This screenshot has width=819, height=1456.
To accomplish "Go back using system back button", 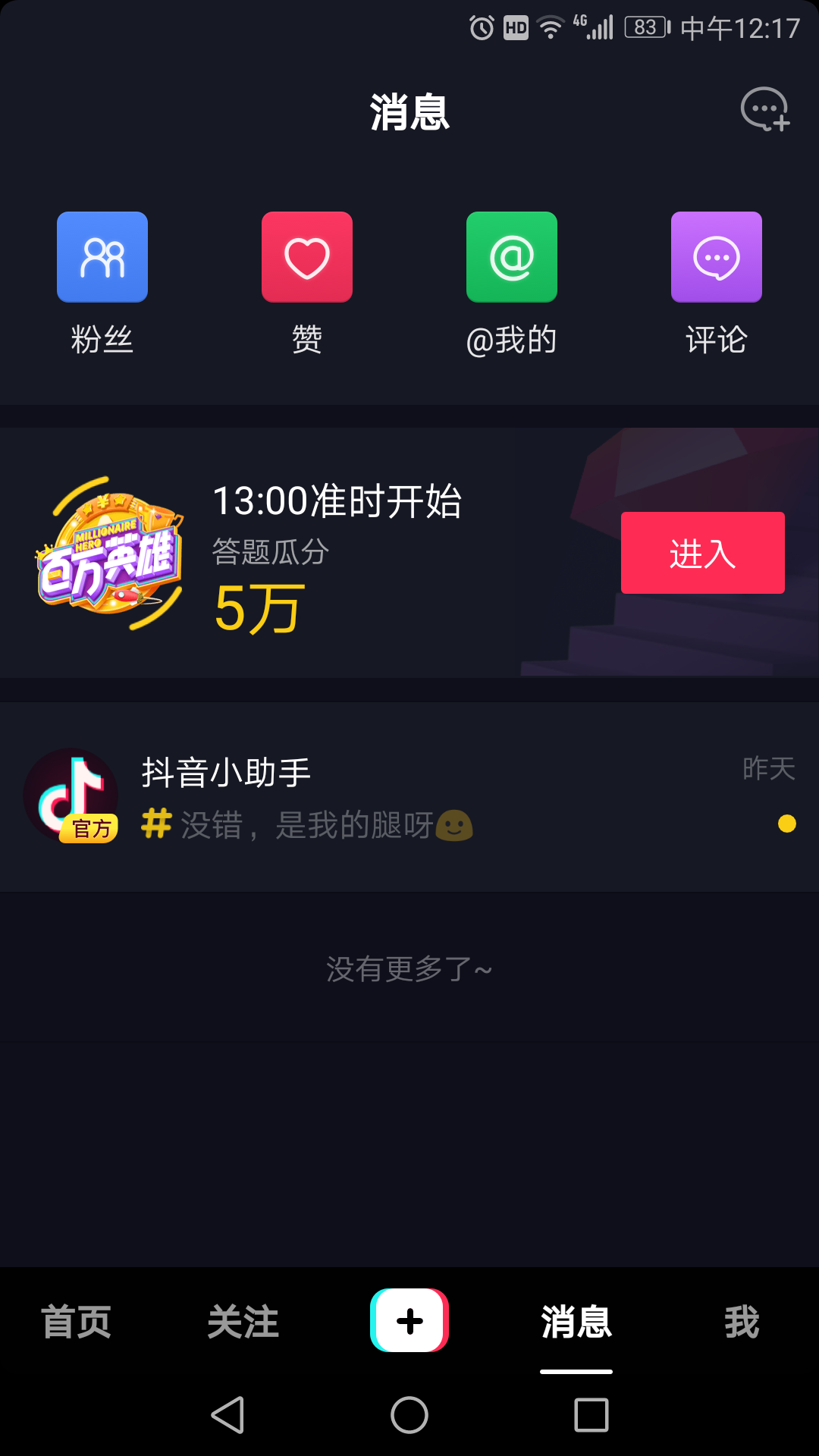I will pos(227,1415).
